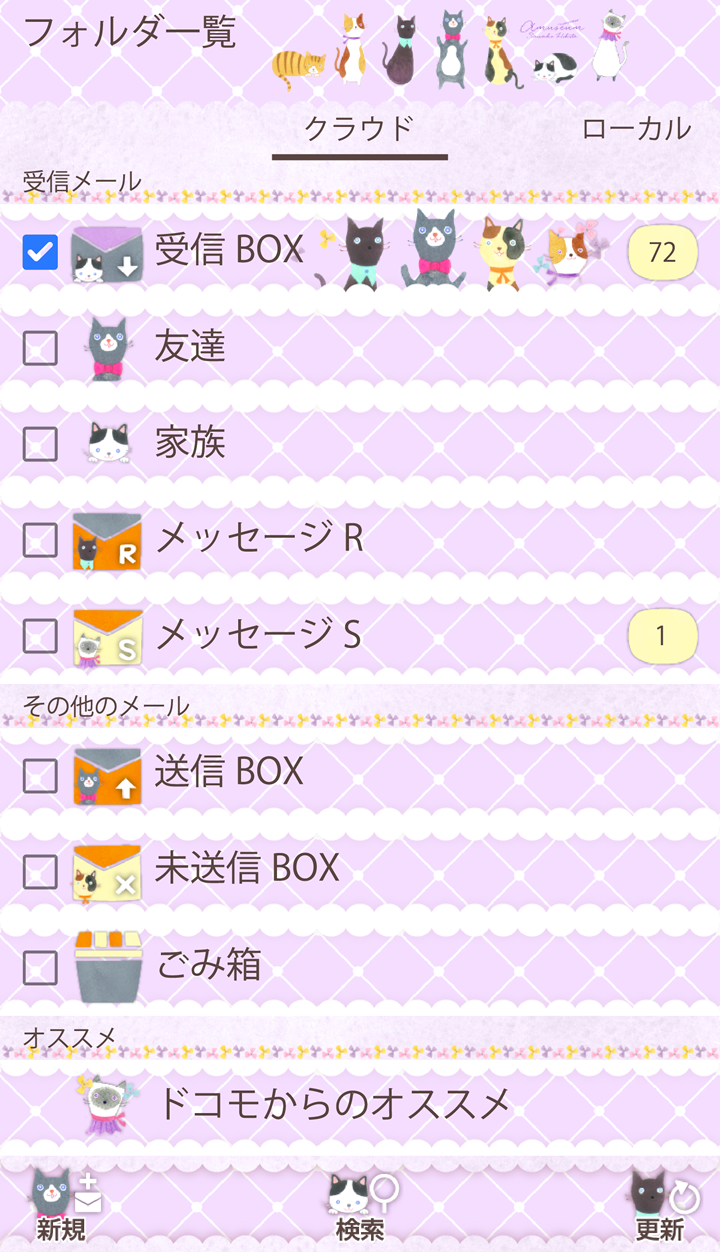Check the 家族 folder checkbox

point(40,442)
